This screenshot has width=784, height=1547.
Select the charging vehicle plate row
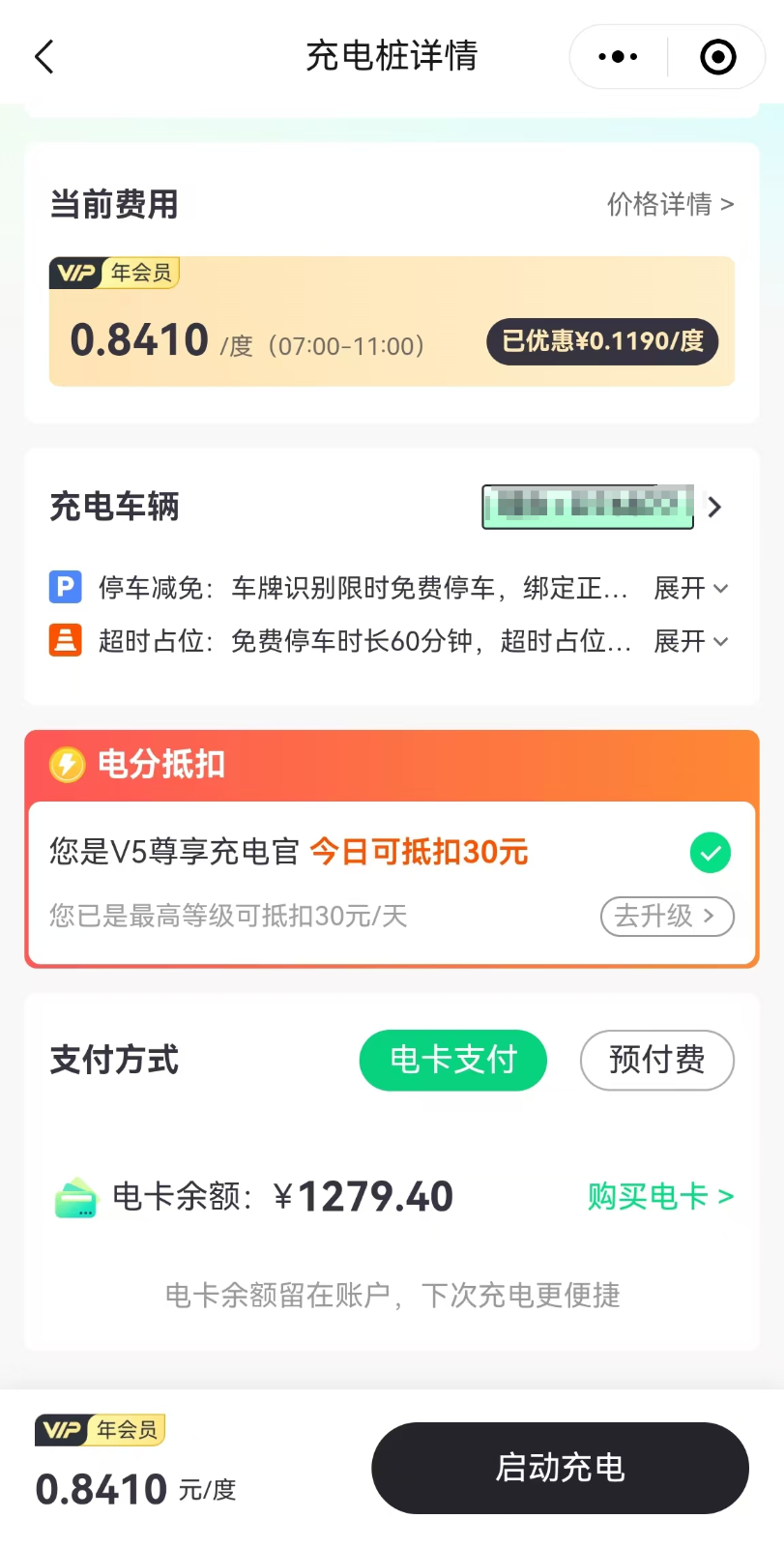(x=602, y=507)
